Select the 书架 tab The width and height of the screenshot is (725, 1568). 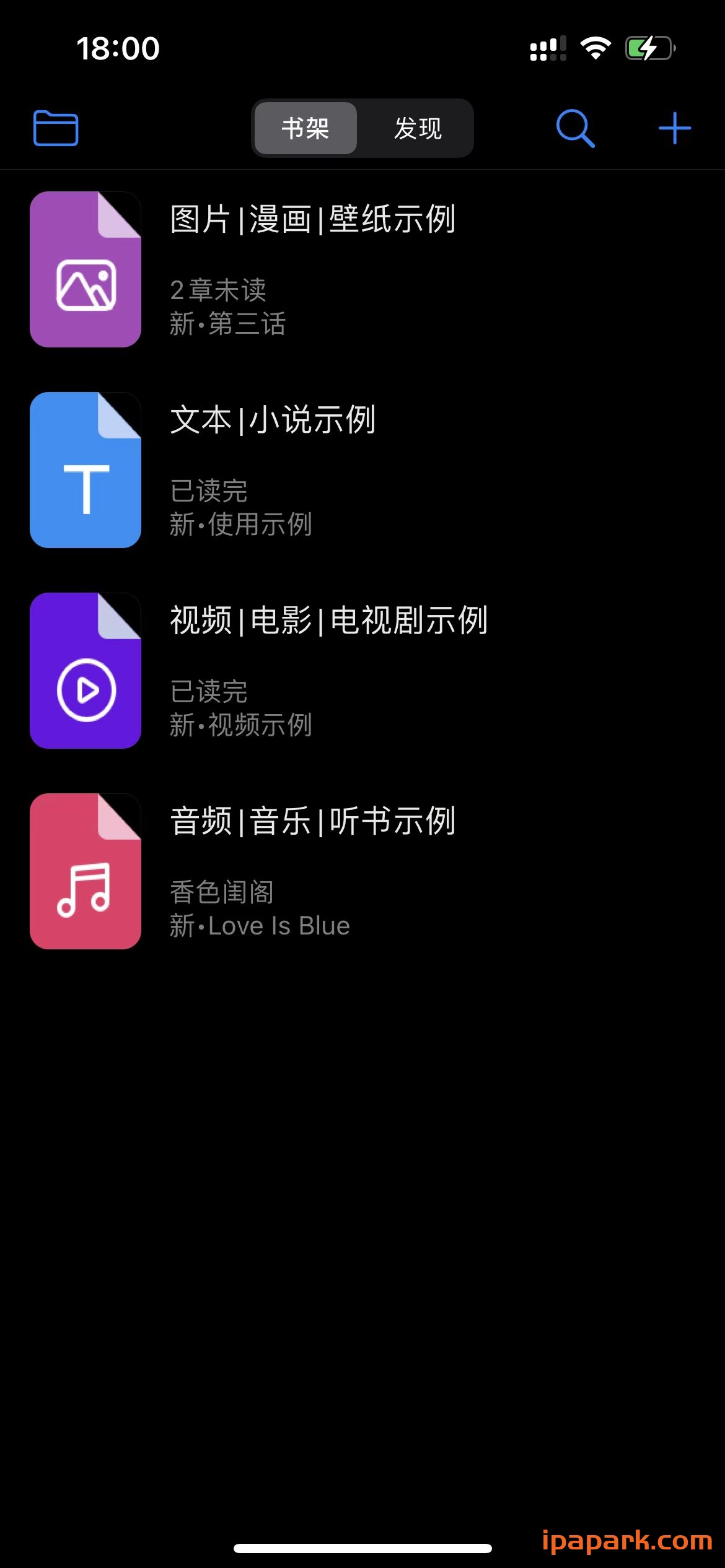[305, 128]
